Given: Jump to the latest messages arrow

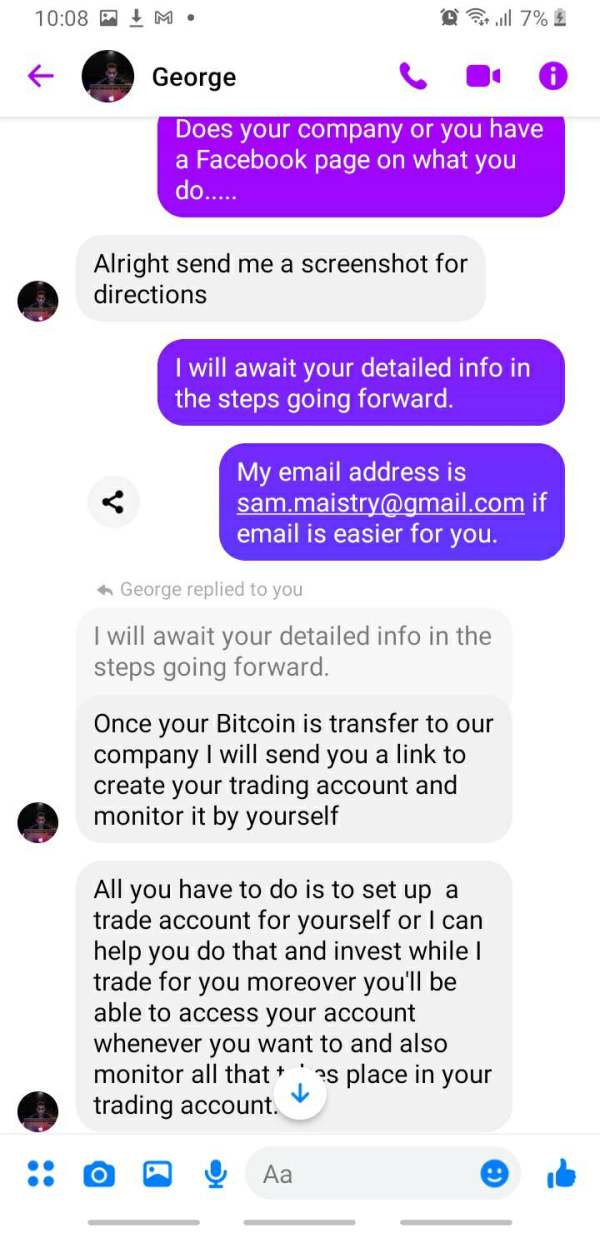Looking at the screenshot, I should coord(301,1094).
